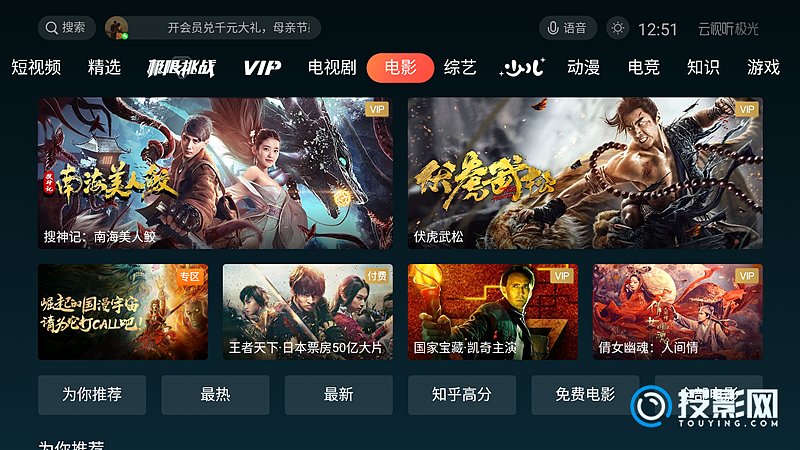
Task: Open the 搜索 search box
Action: coord(67,28)
